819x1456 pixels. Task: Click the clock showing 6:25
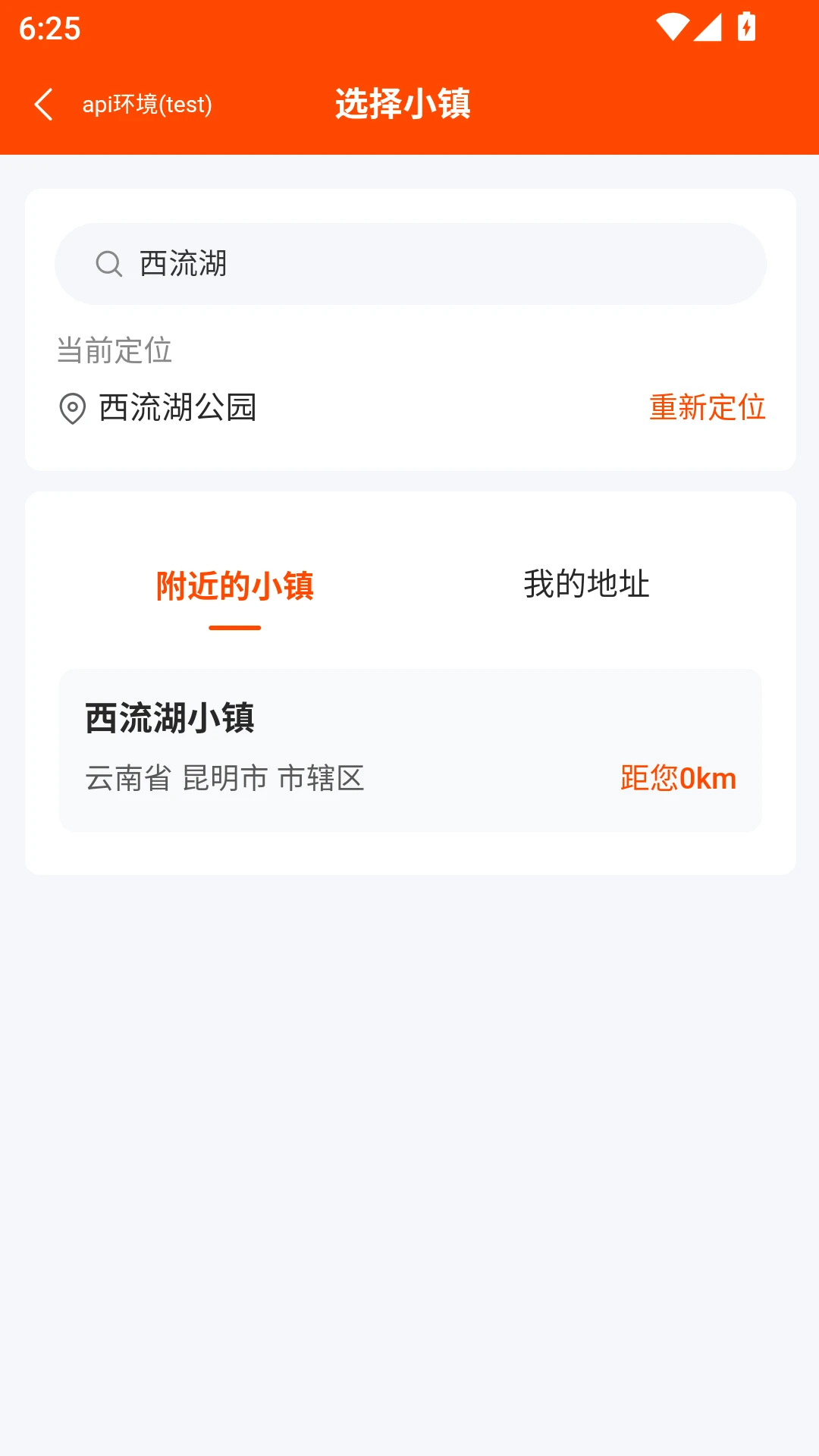[x=47, y=29]
